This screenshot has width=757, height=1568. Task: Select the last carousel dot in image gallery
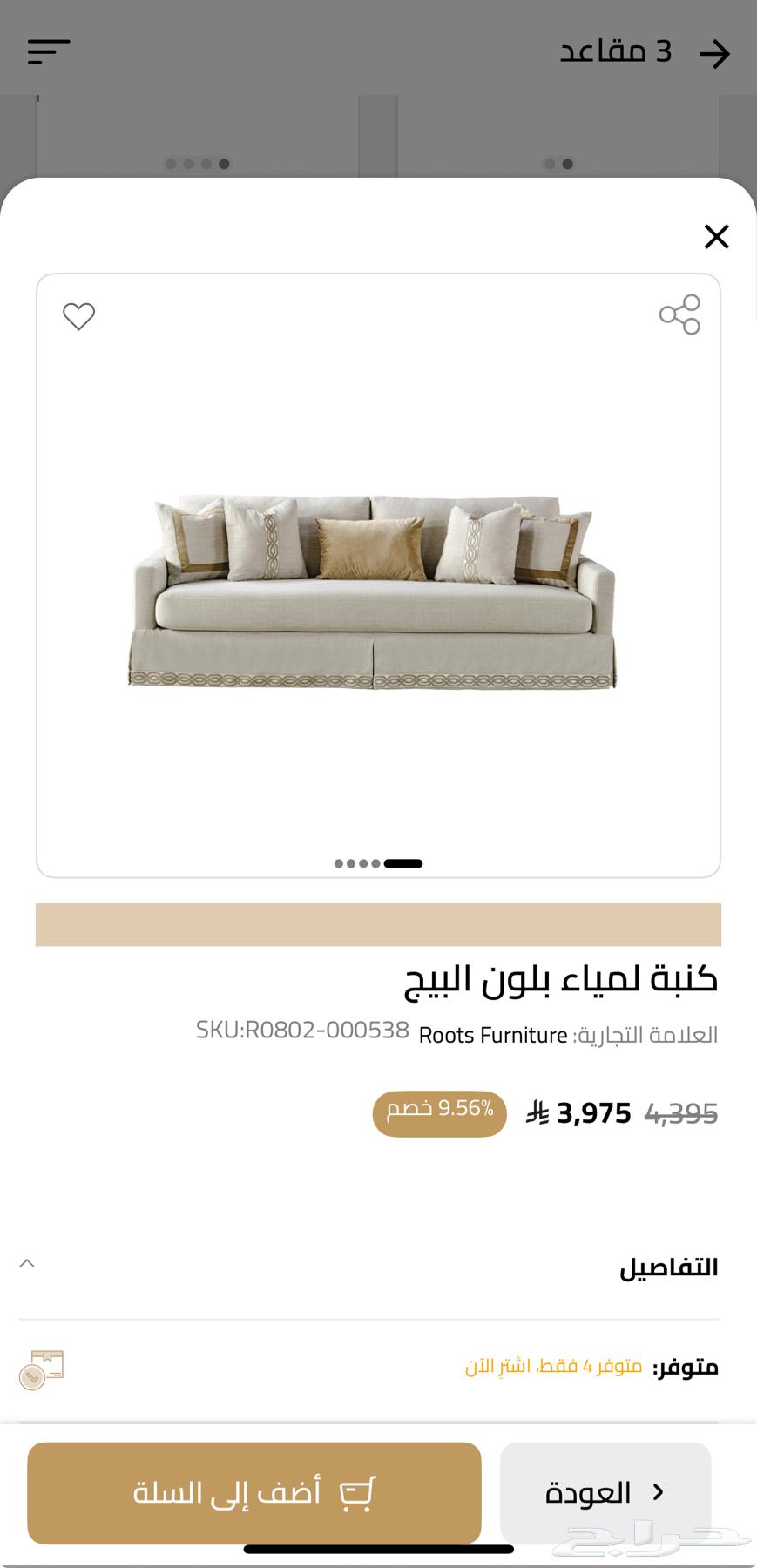tap(402, 863)
